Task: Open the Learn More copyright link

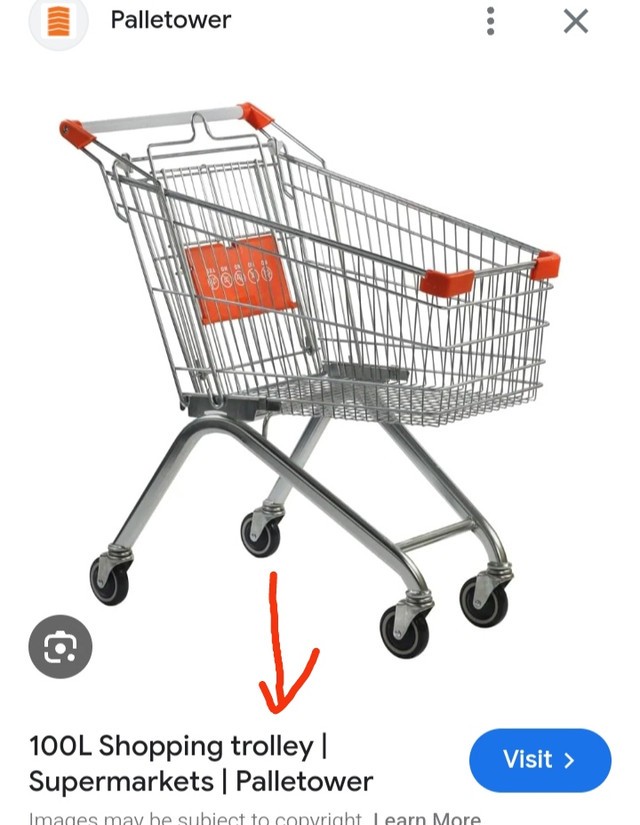Action: [x=427, y=818]
